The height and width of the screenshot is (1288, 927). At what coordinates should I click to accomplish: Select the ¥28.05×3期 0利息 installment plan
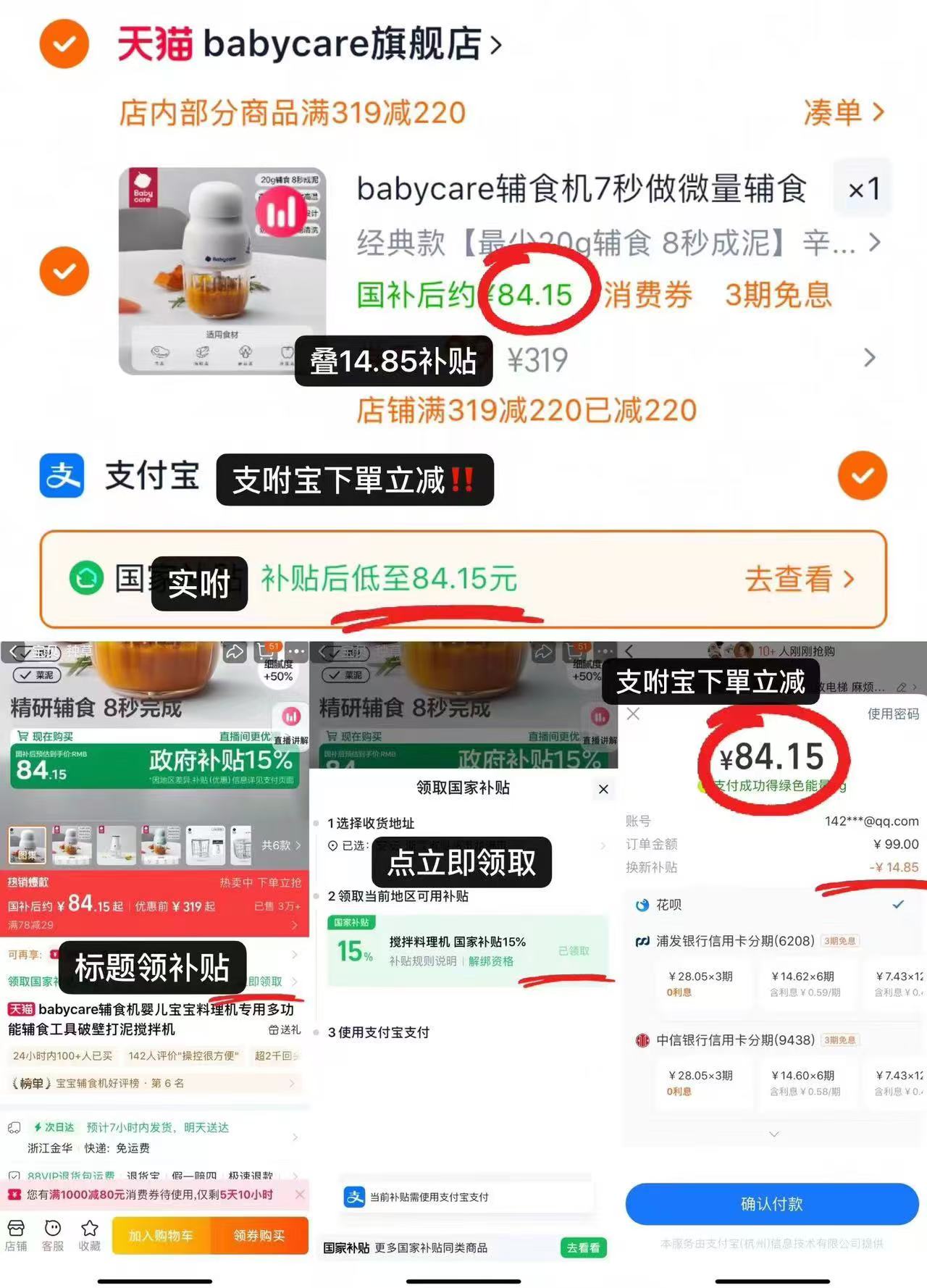(702, 983)
